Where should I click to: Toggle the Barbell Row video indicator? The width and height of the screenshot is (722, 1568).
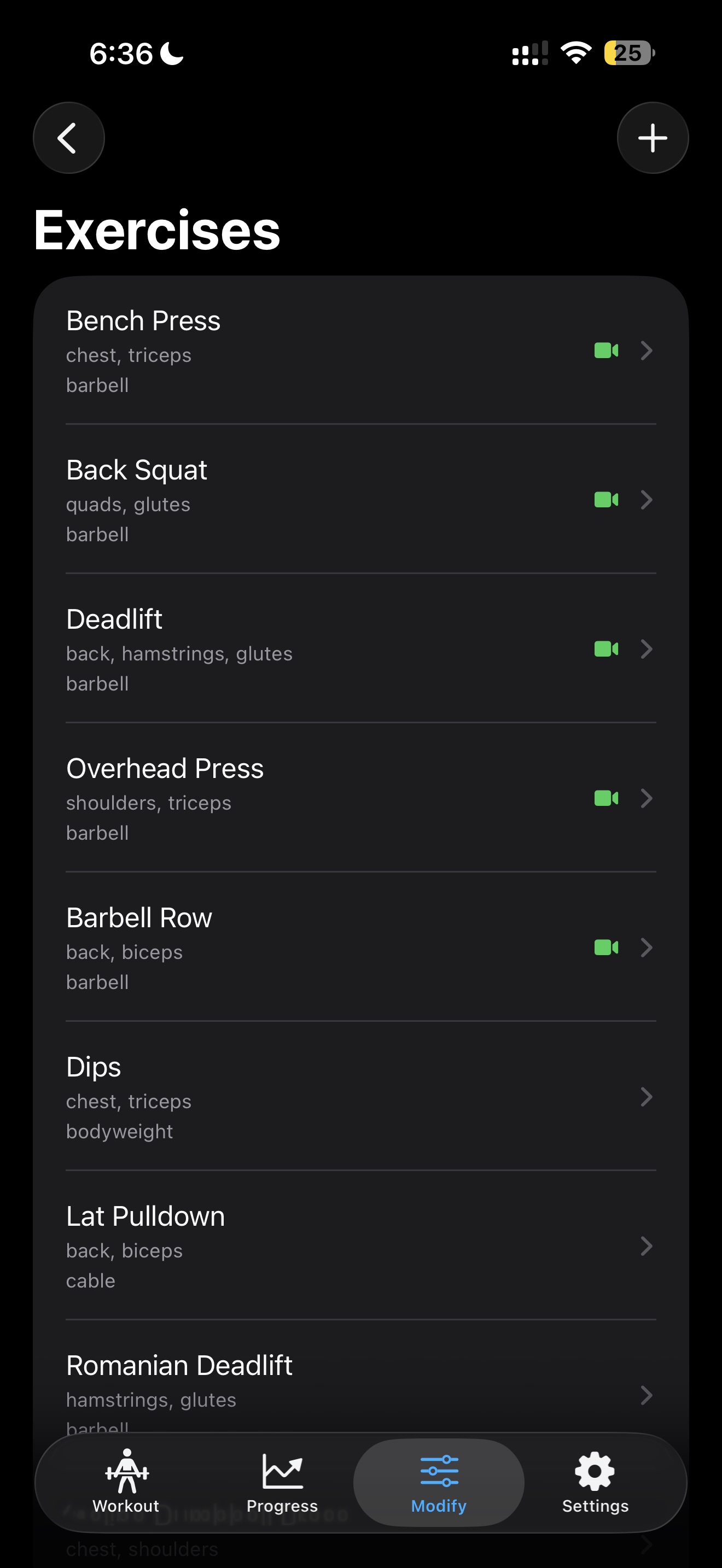coord(607,947)
